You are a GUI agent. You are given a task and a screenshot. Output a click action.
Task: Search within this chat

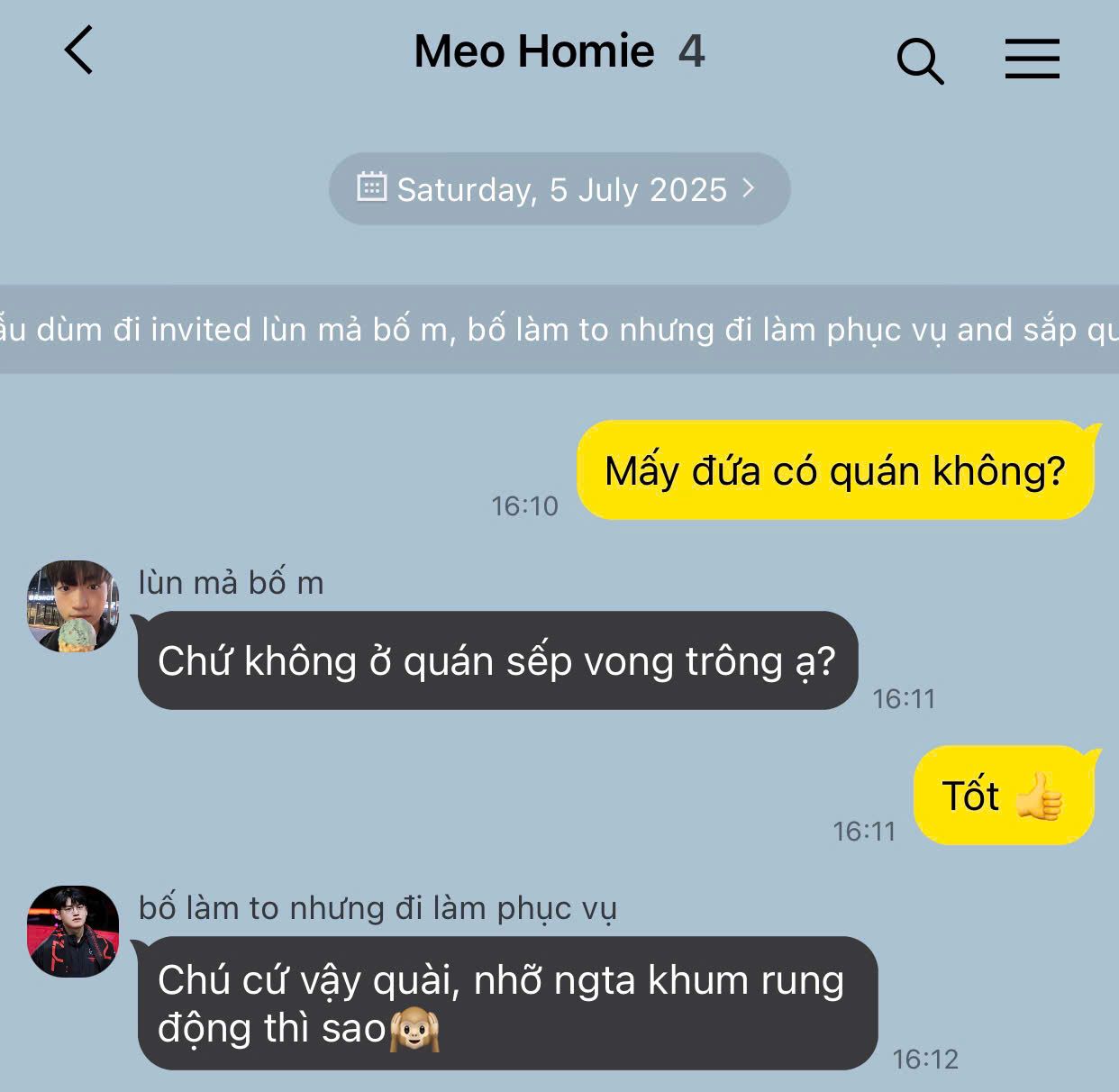920,60
